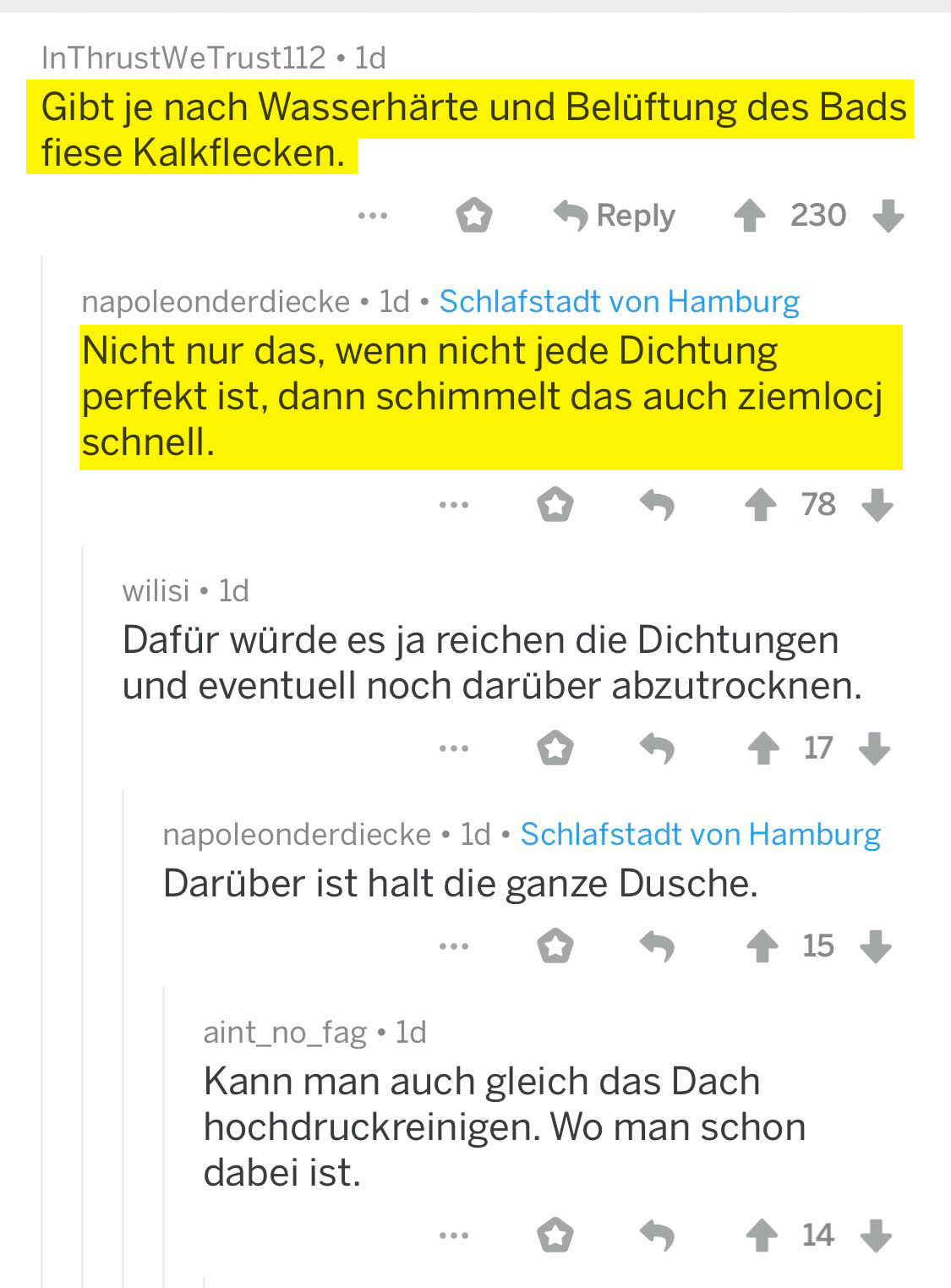
Task: Upvote aint_no_fag's comment
Action: pyautogui.click(x=762, y=1236)
